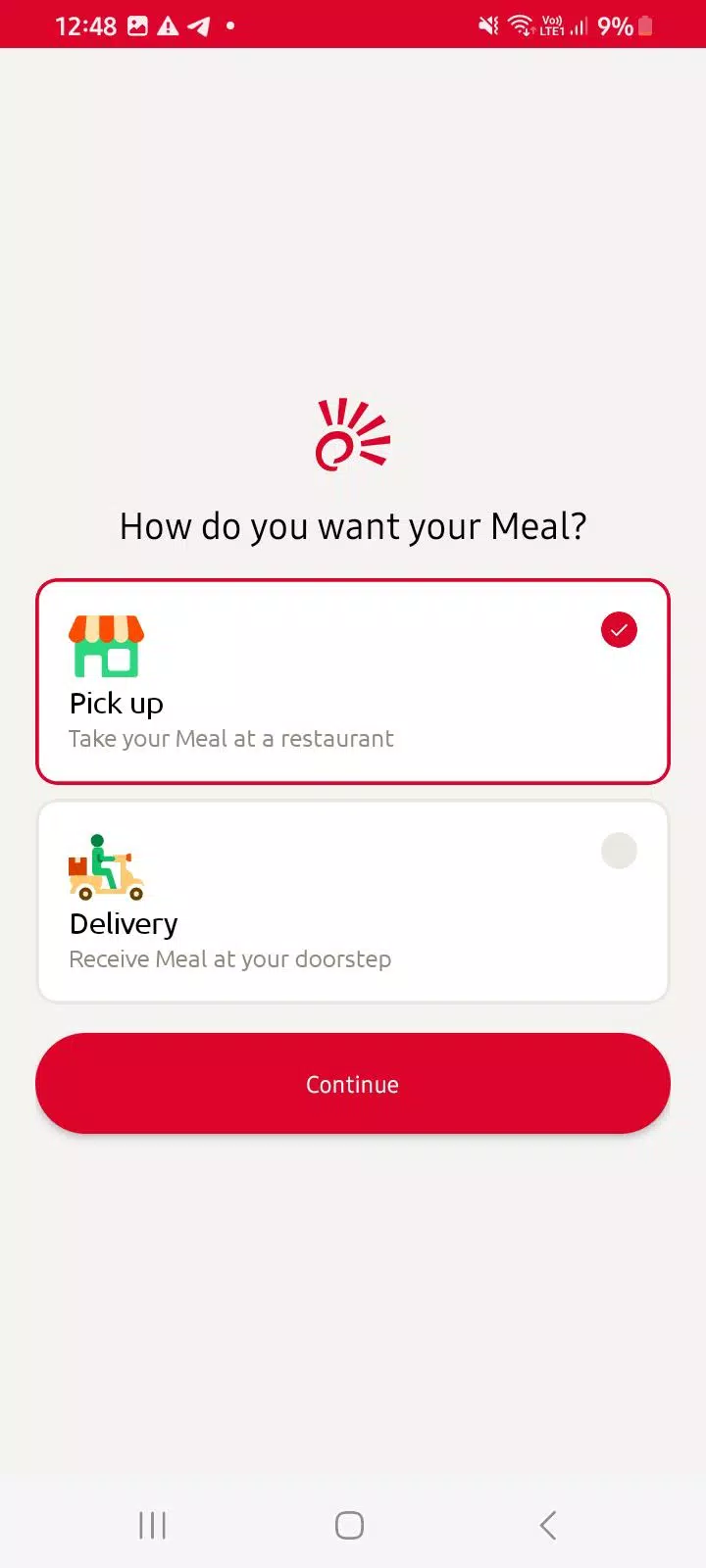Select the Delivery radio button
This screenshot has width=706, height=1568.
click(x=619, y=851)
